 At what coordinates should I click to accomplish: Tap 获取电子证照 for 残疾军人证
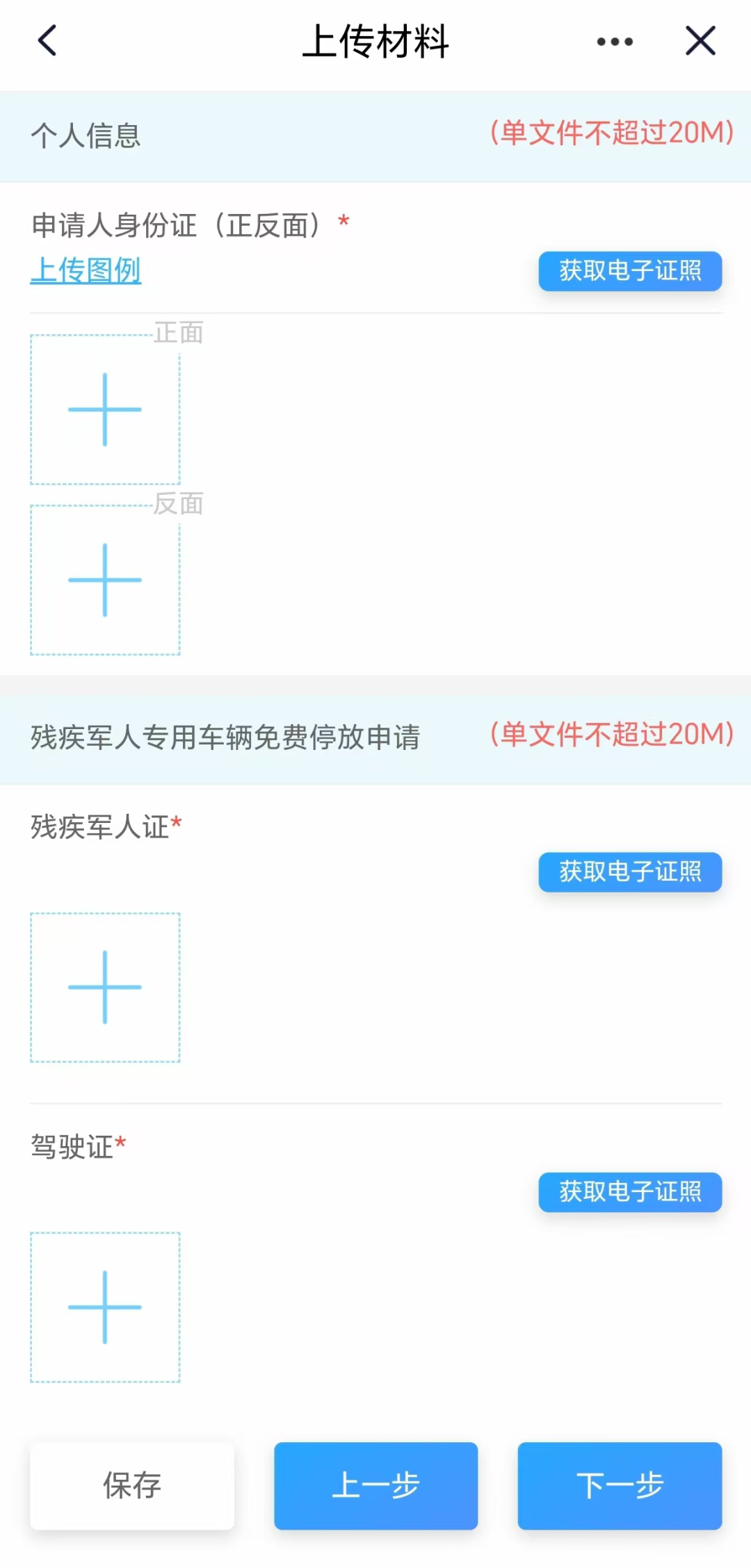[630, 872]
